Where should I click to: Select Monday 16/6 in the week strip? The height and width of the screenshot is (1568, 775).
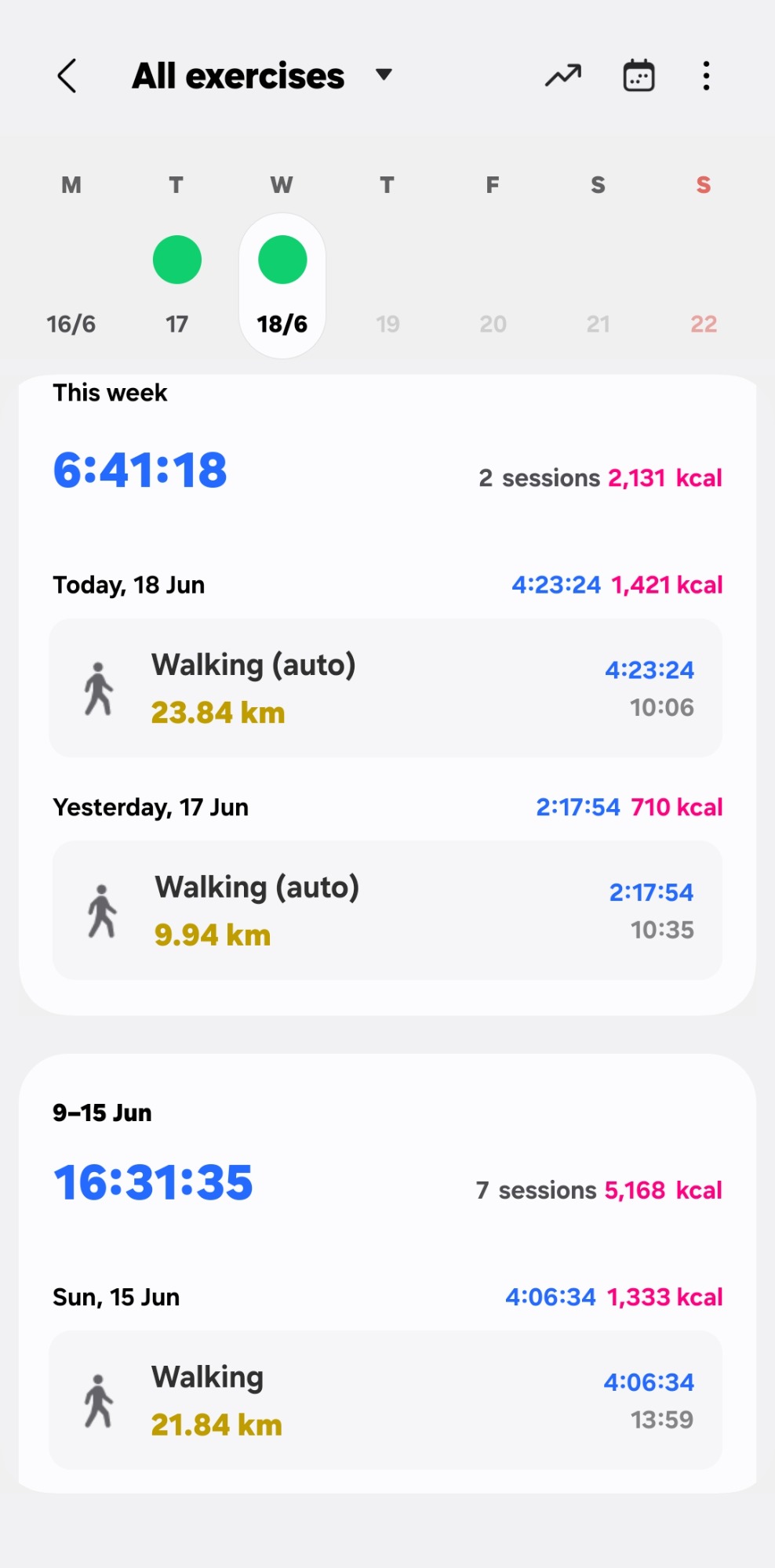(x=71, y=285)
